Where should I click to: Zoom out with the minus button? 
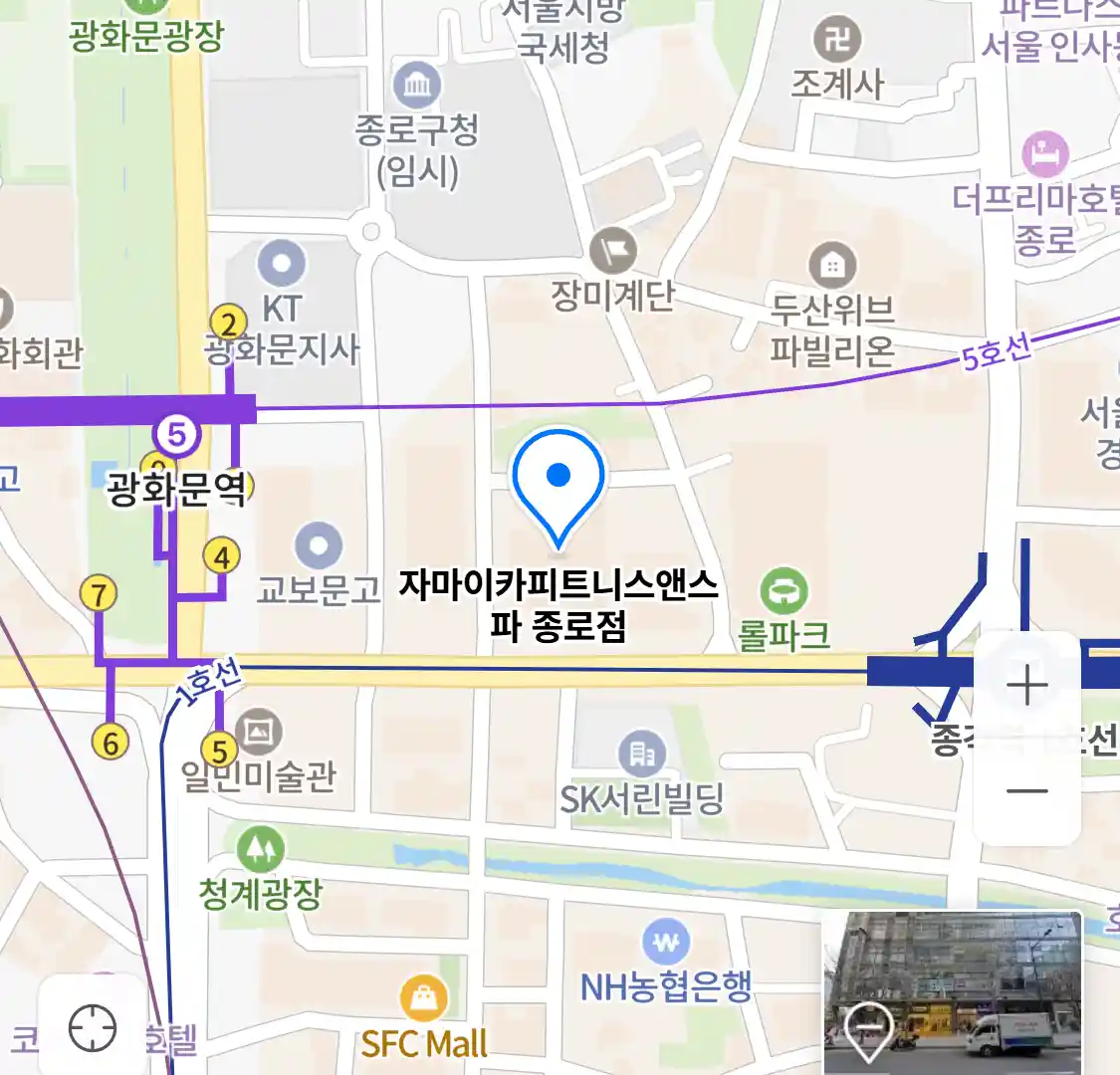pos(1026,791)
